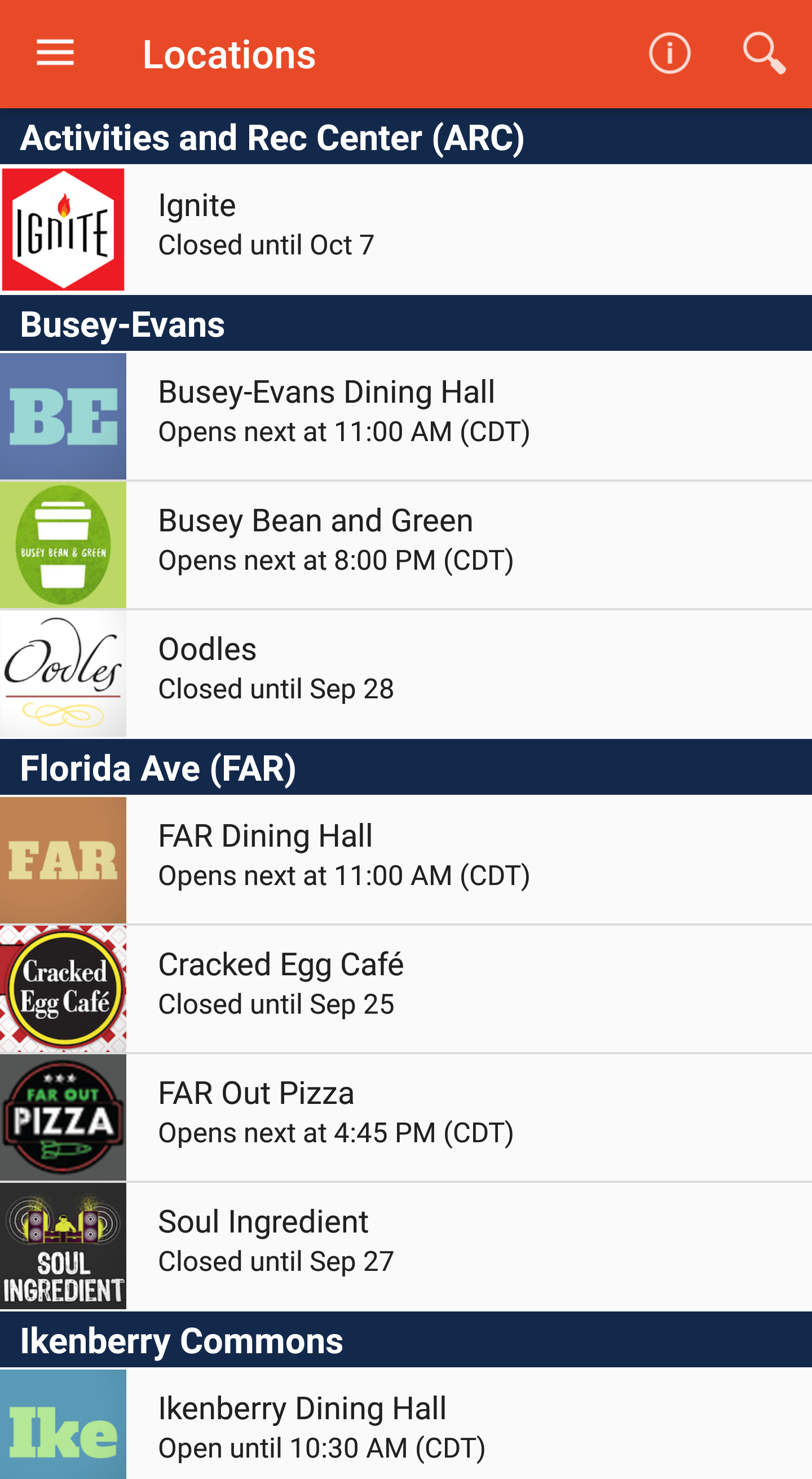
Task: Select Cracked Egg Café
Action: [405, 989]
